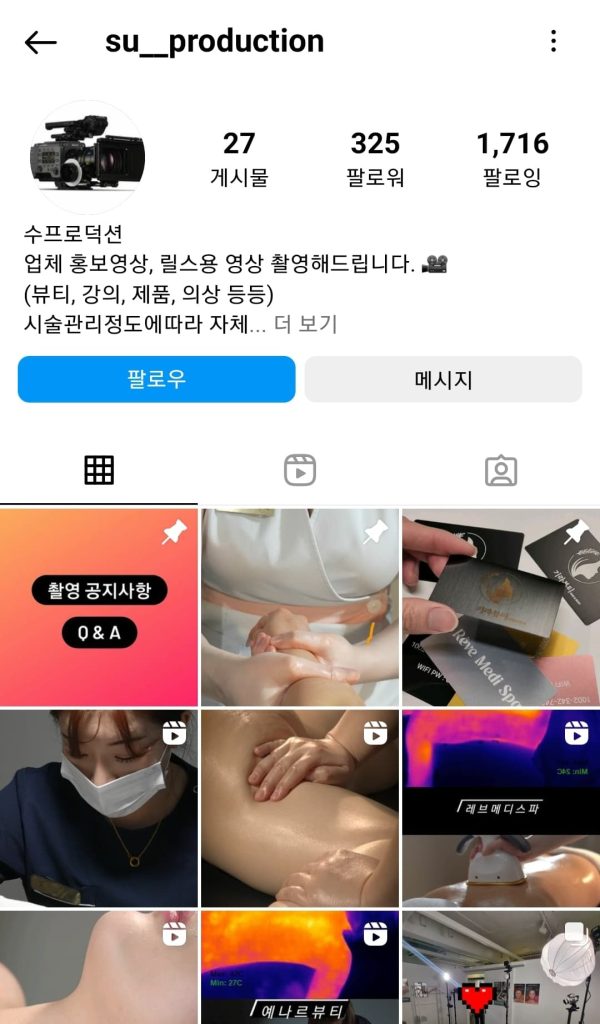Open the three-dot overflow menu
Image resolution: width=600 pixels, height=1024 pixels.
(553, 41)
